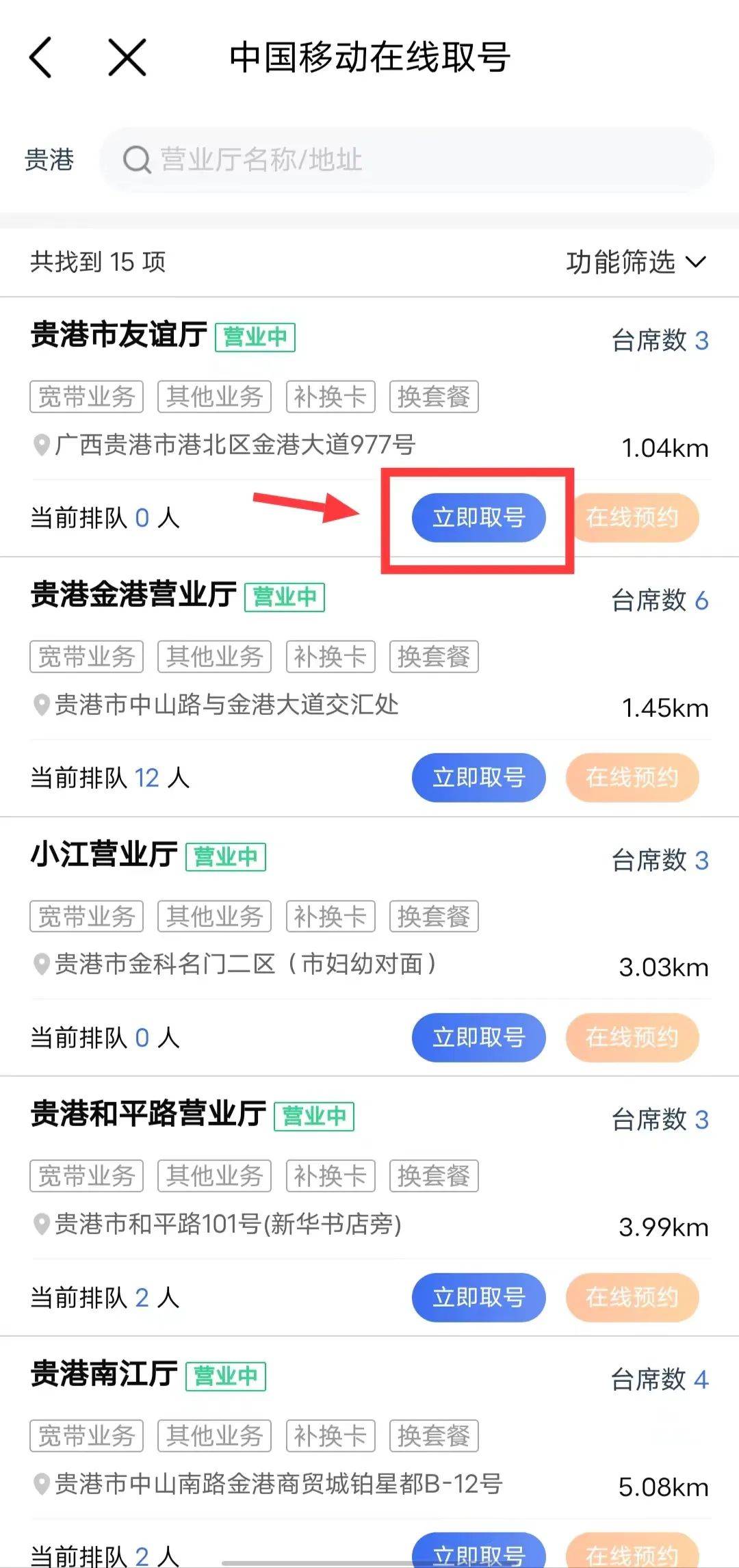Viewport: 739px width, 1568px height.
Task: Get a queue number at 小江营业厅
Action: click(x=478, y=1038)
